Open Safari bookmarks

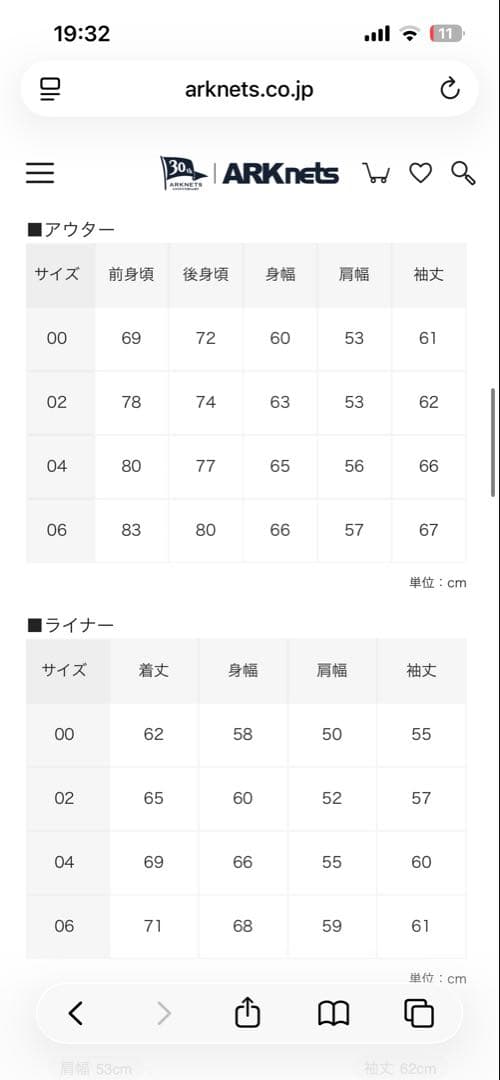point(333,1013)
